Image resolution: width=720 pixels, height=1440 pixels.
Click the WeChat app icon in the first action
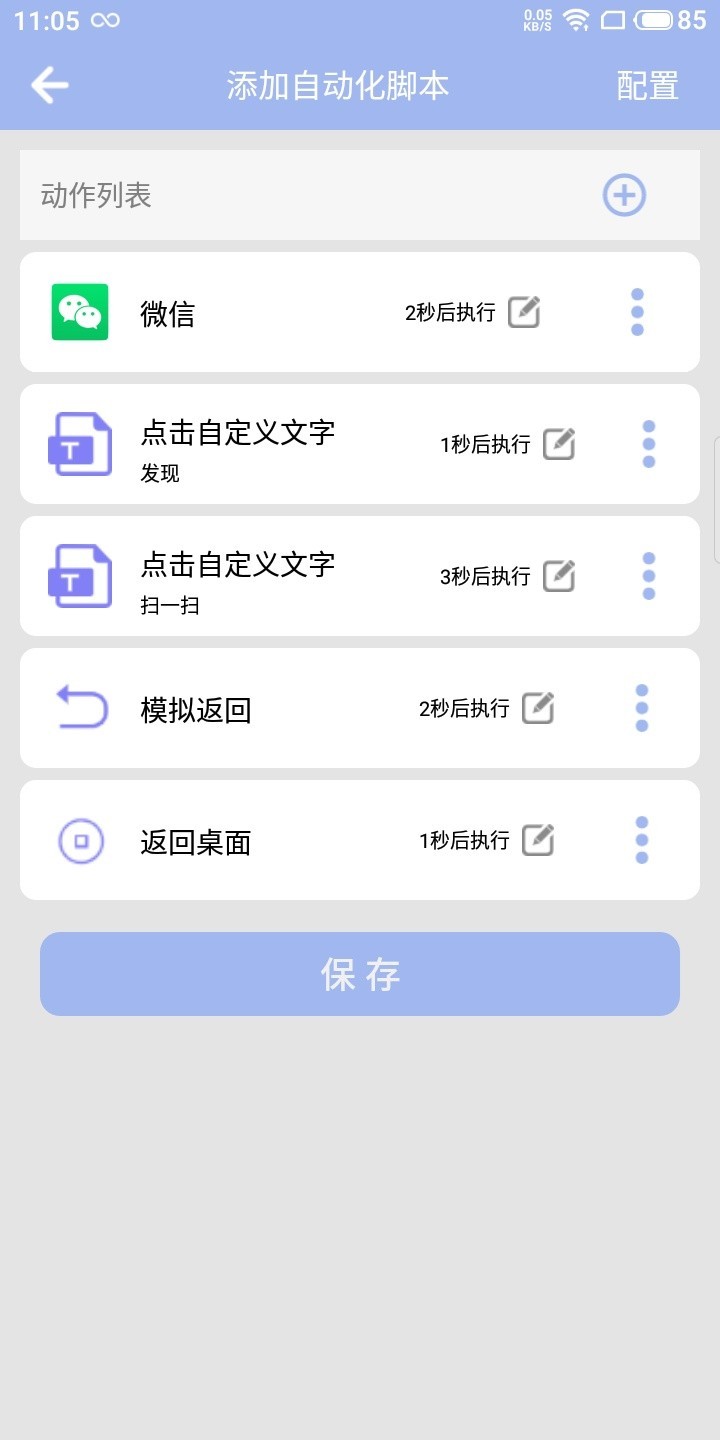coord(80,313)
